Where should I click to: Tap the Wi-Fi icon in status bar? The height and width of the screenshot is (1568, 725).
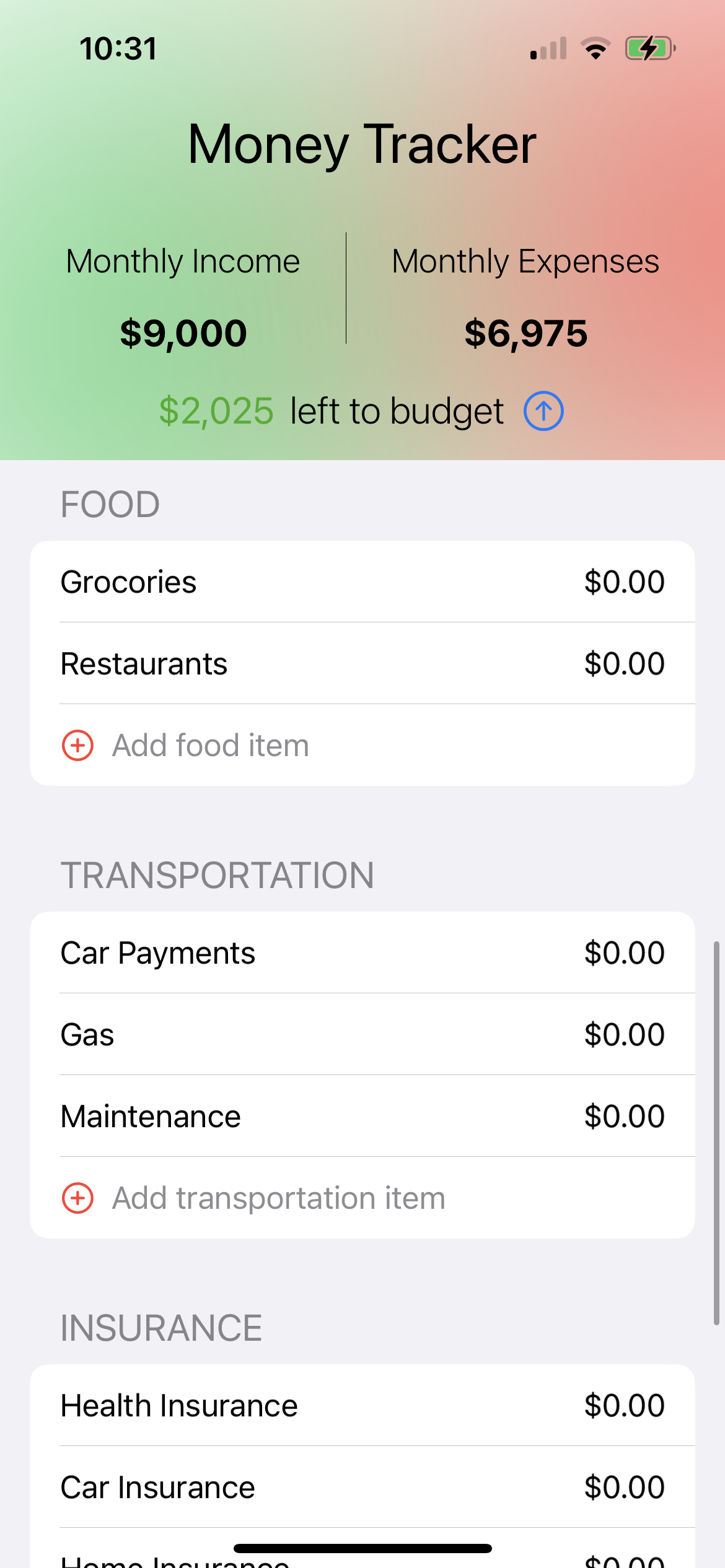coord(596,48)
